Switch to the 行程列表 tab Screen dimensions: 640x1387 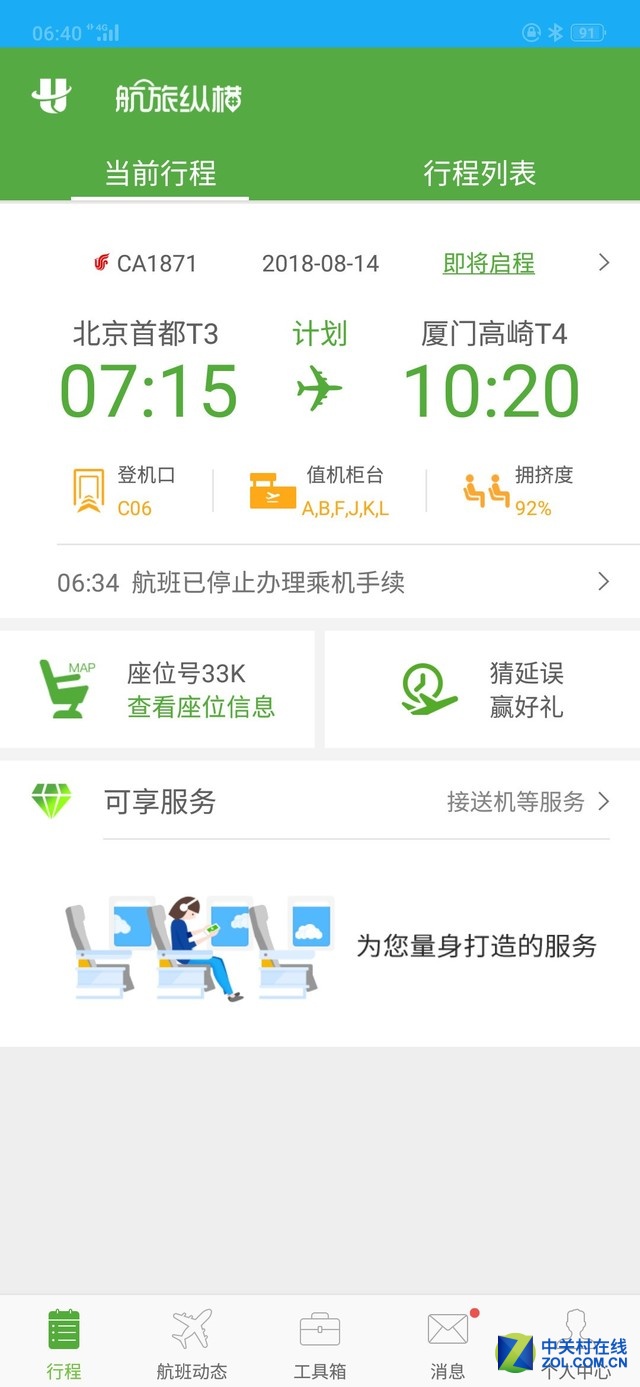(x=479, y=173)
